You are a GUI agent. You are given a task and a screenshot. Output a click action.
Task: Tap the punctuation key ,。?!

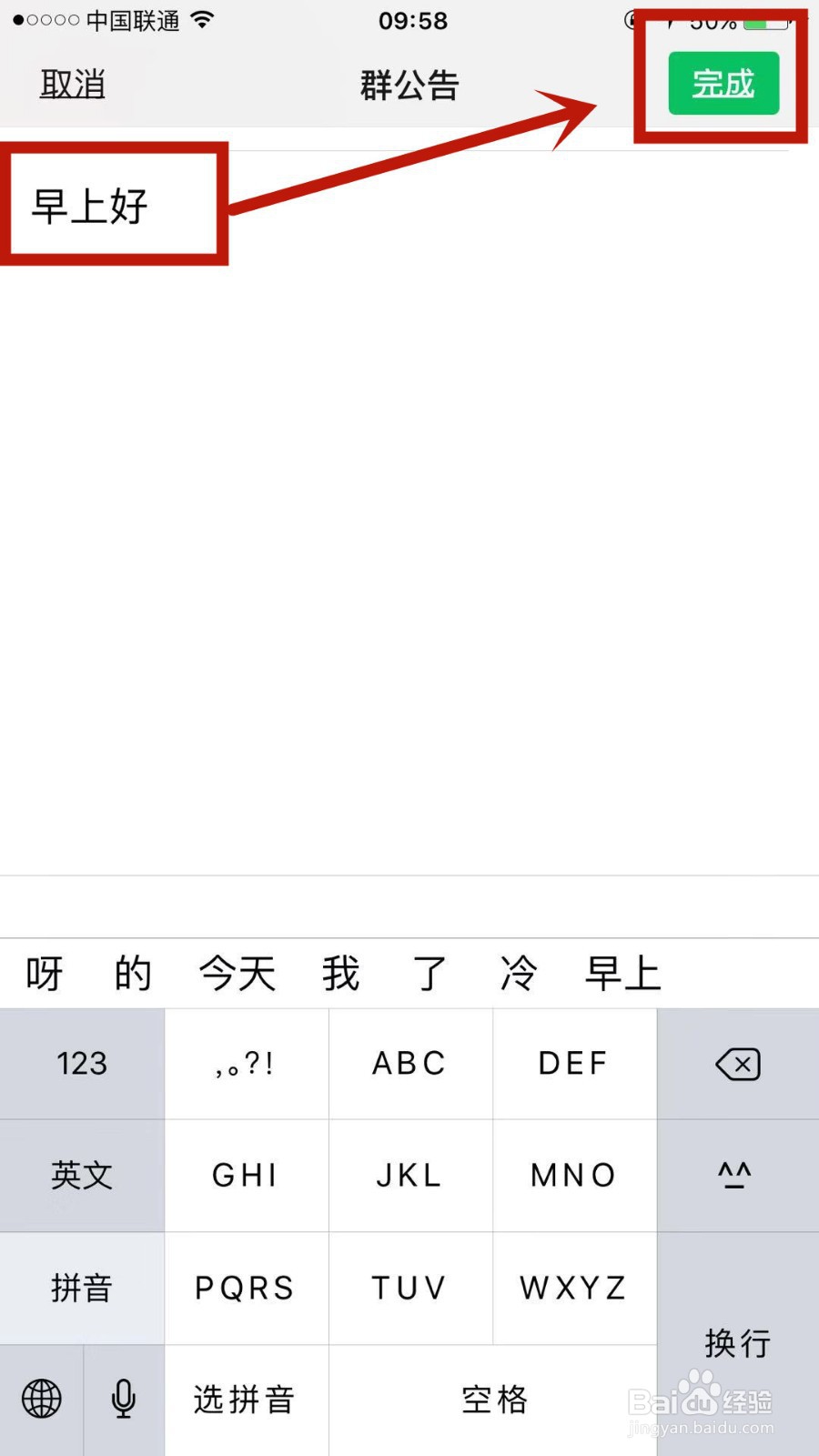click(x=246, y=1063)
